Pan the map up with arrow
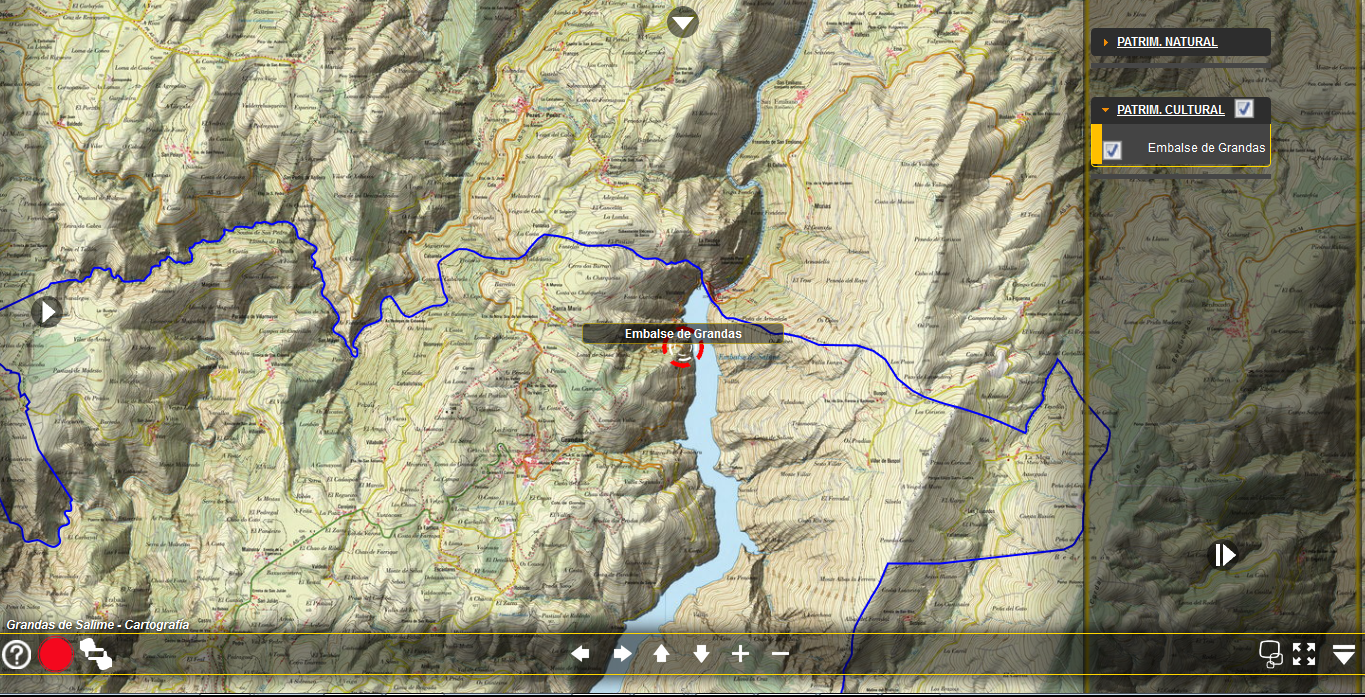 coord(661,654)
